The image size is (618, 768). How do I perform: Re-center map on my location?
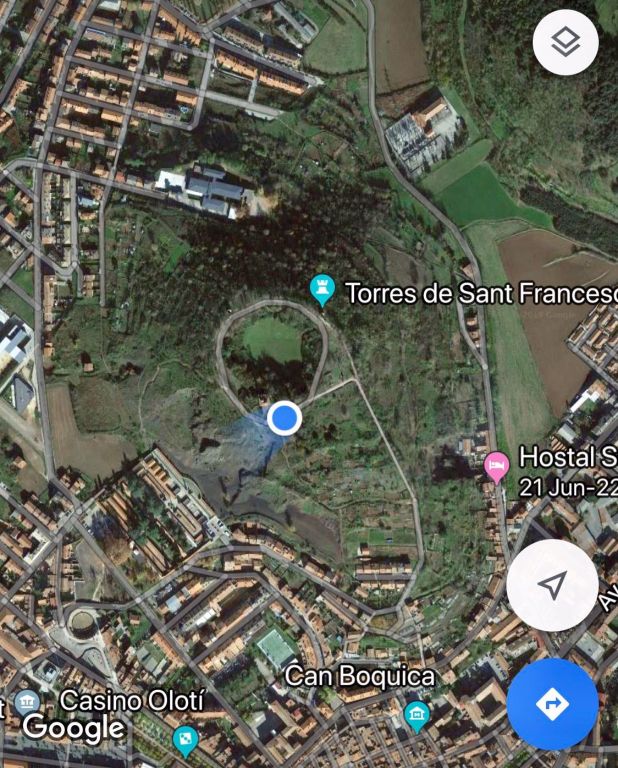[x=552, y=586]
